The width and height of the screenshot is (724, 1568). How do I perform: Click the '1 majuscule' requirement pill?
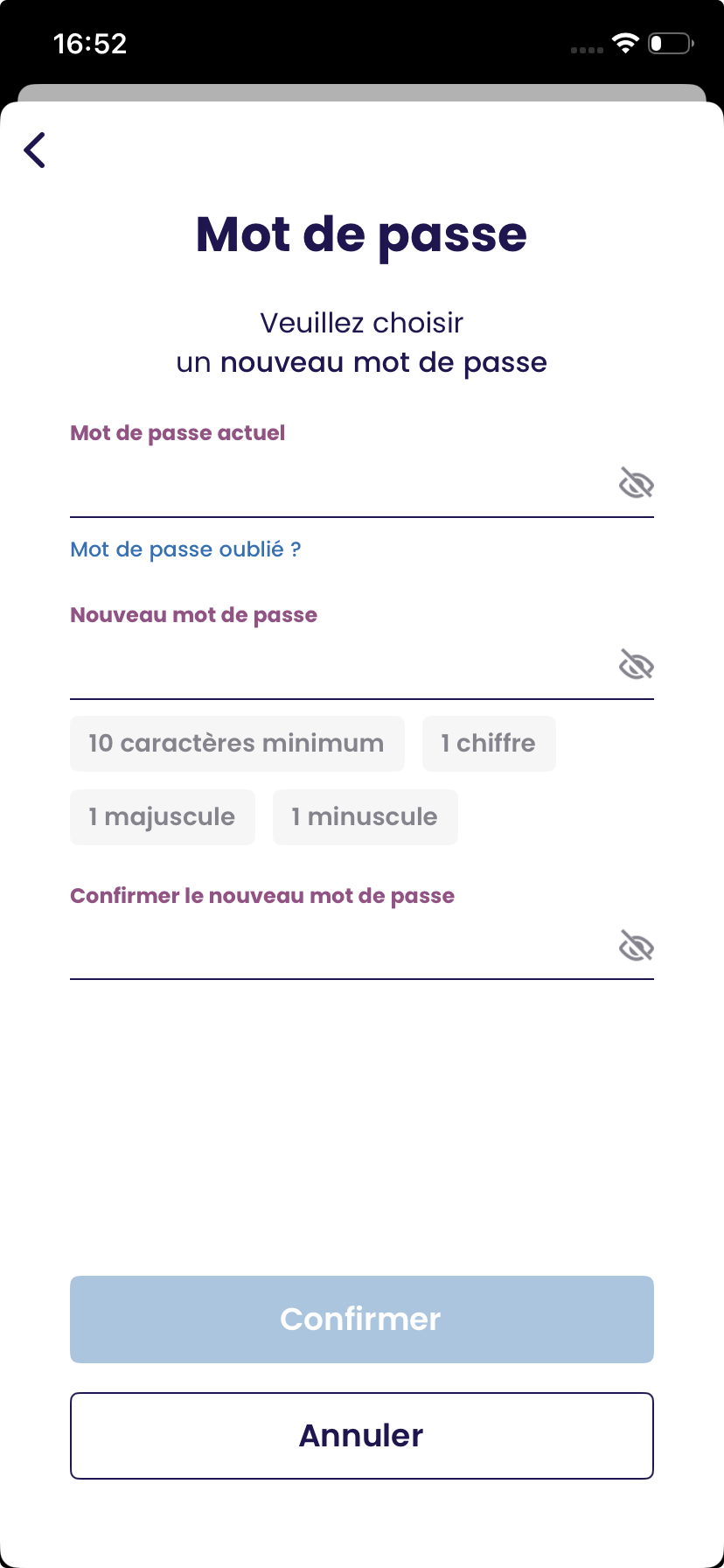[162, 816]
